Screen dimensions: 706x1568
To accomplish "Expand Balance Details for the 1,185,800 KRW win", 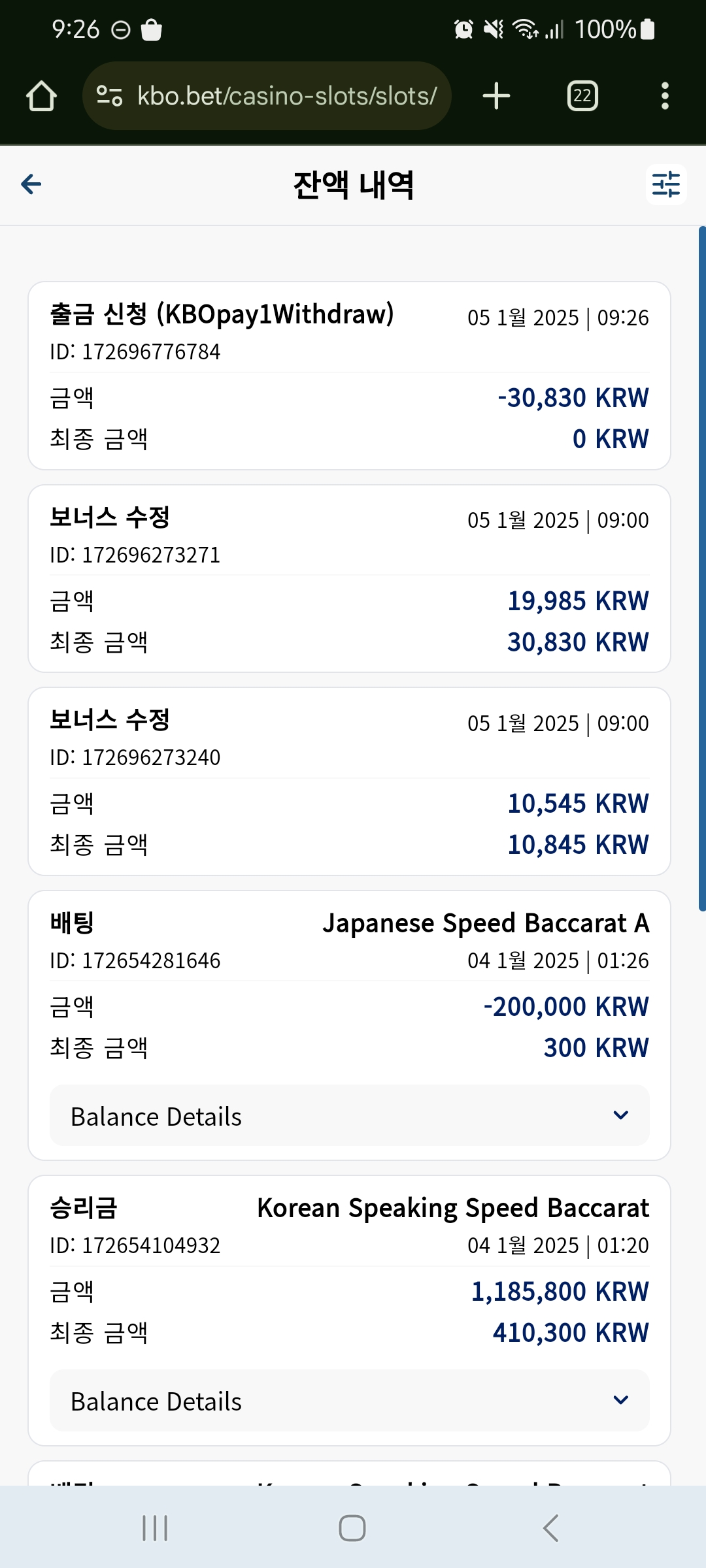I will tap(350, 1401).
